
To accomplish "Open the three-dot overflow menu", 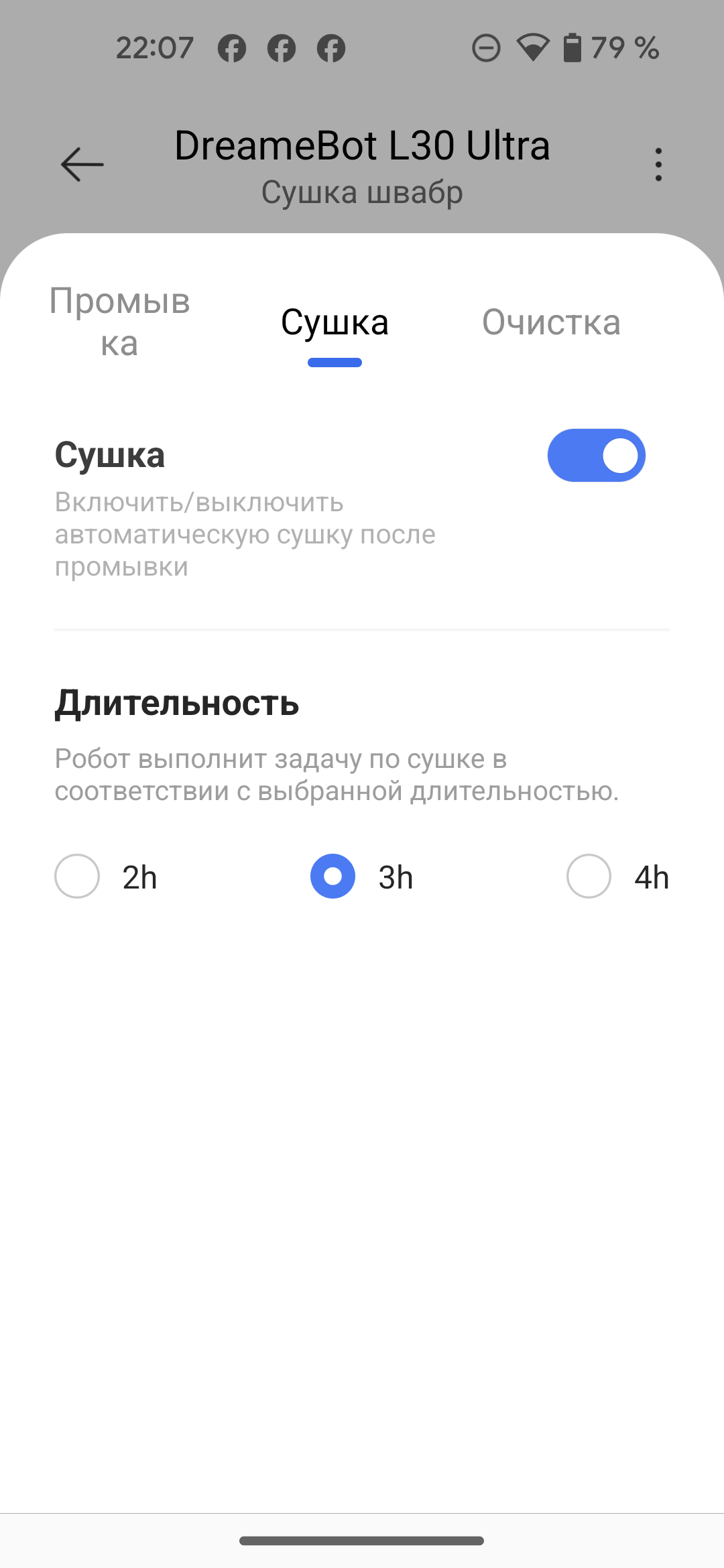I will pyautogui.click(x=658, y=164).
